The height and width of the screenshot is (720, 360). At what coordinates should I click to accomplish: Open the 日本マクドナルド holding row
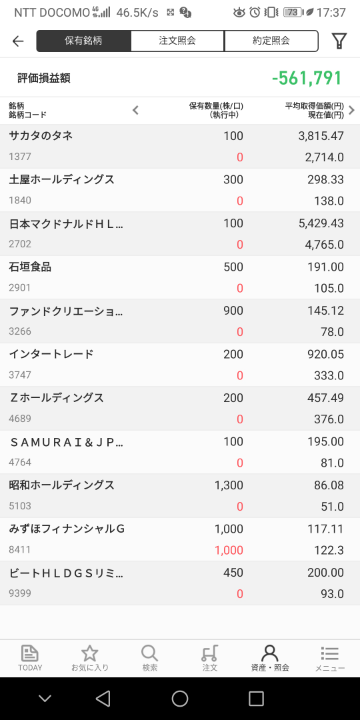[x=180, y=234]
